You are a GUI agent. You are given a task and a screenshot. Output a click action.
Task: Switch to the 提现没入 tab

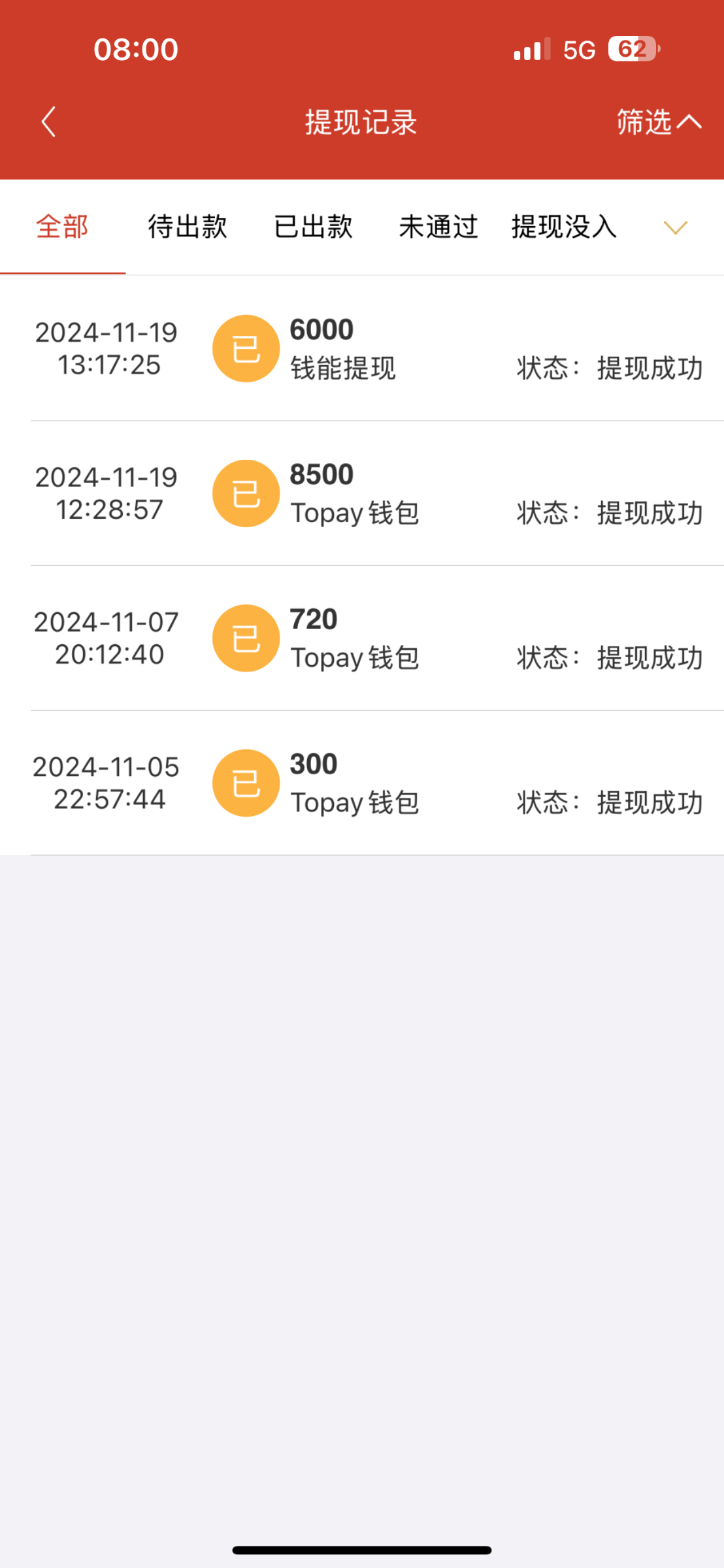564,227
